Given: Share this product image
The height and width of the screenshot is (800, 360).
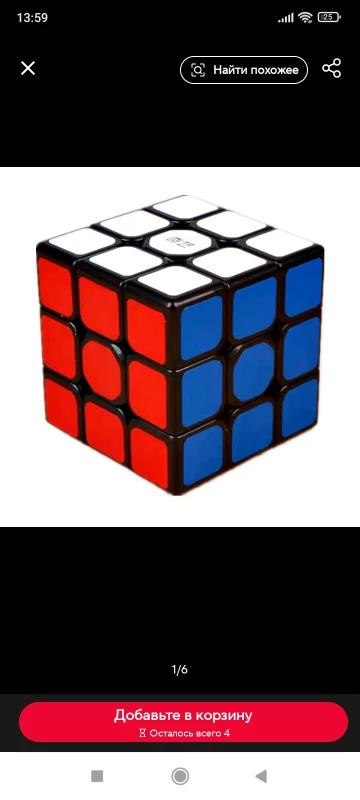Looking at the screenshot, I should pos(331,68).
